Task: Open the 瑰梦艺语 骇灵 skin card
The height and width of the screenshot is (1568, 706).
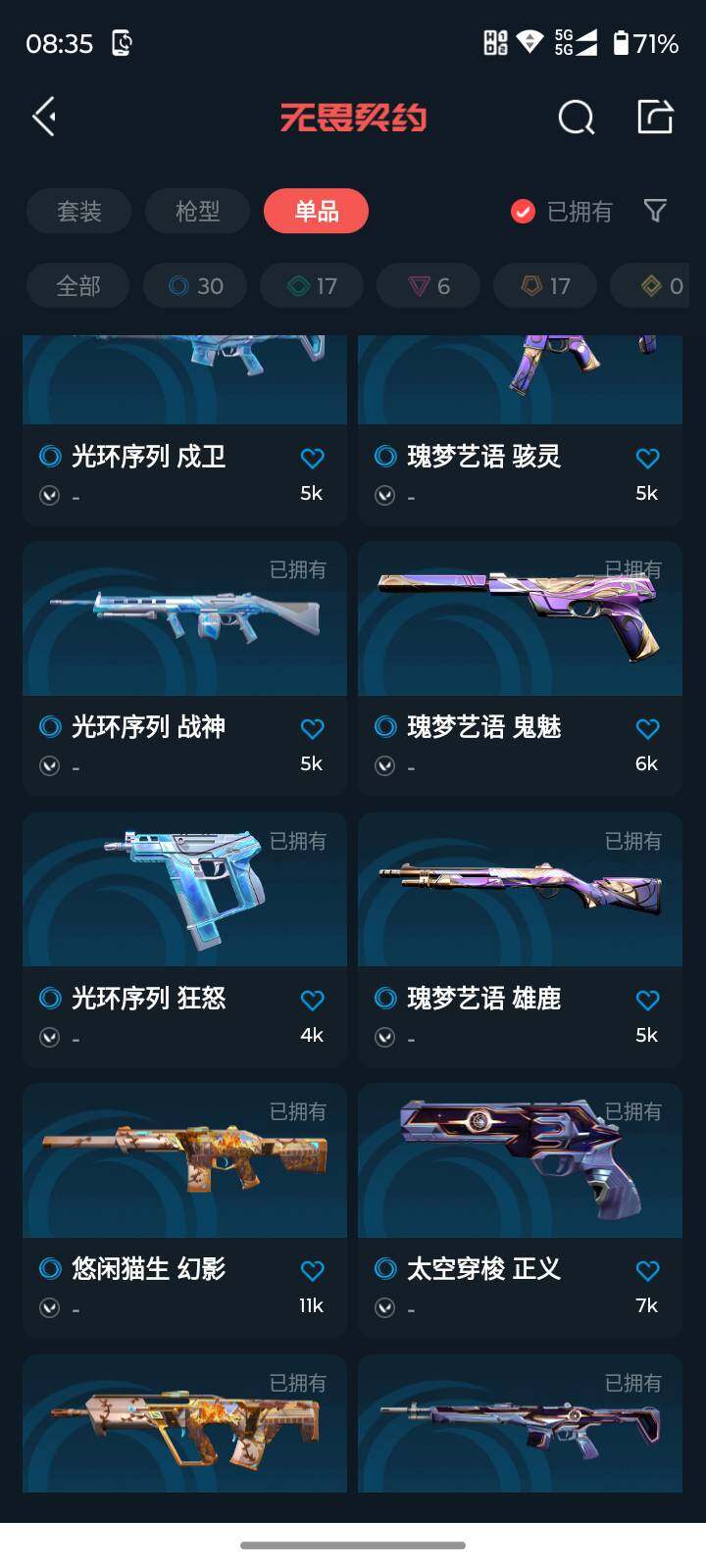Action: (520, 430)
